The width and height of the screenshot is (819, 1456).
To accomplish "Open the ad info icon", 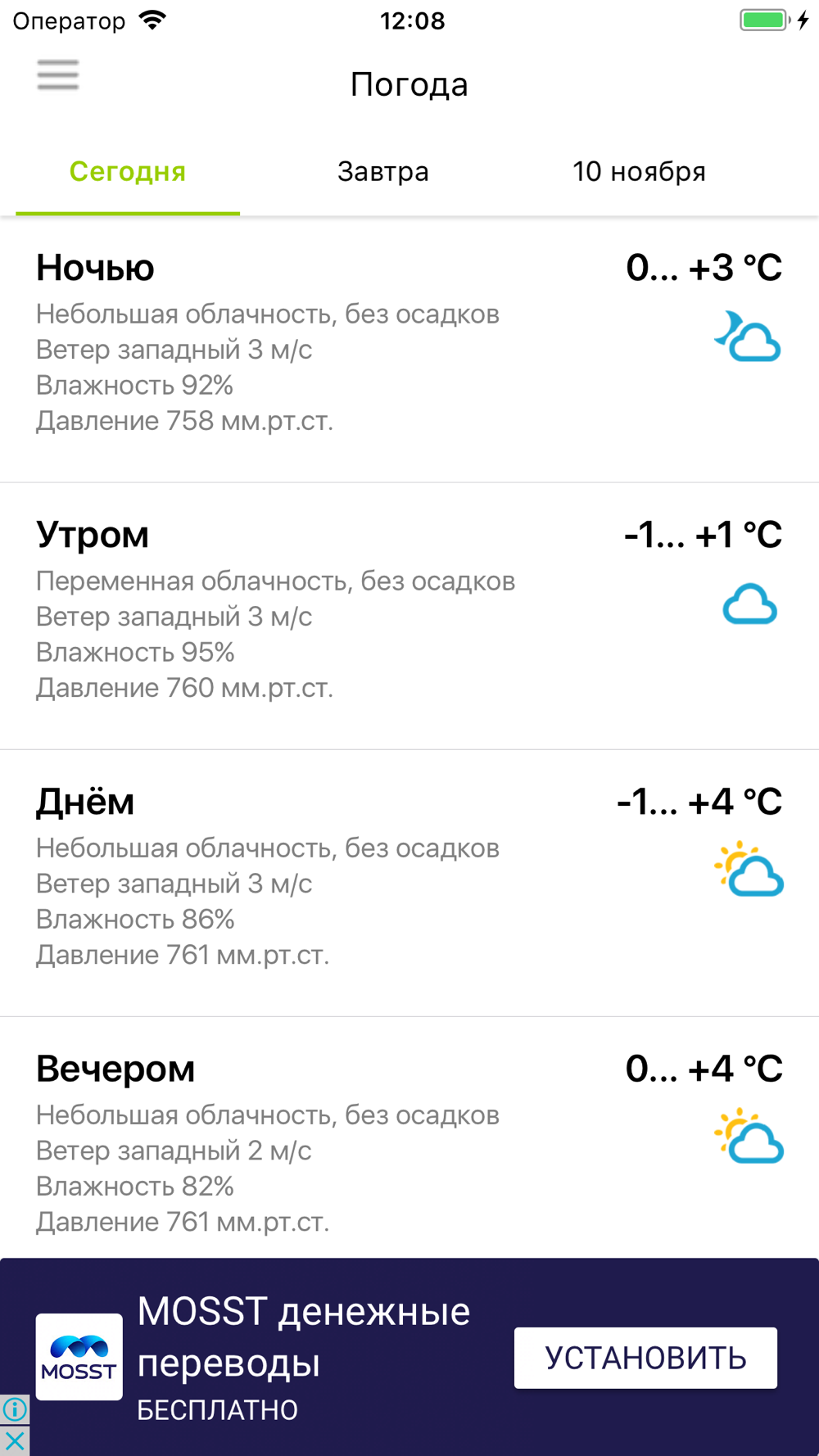I will [x=15, y=1409].
